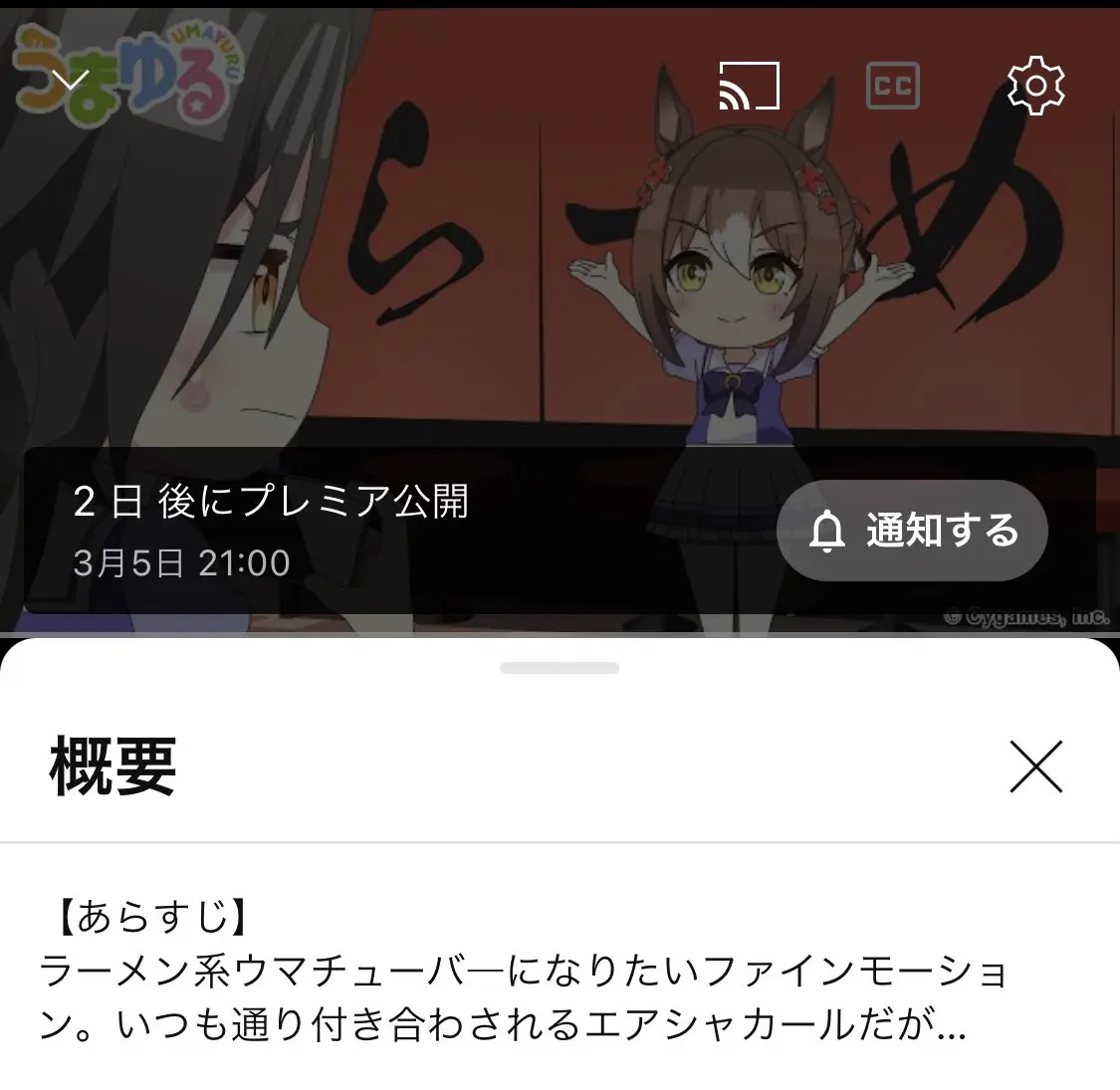Minimize the video player with the down chevron
This screenshot has height=1090, width=1120.
[x=70, y=80]
